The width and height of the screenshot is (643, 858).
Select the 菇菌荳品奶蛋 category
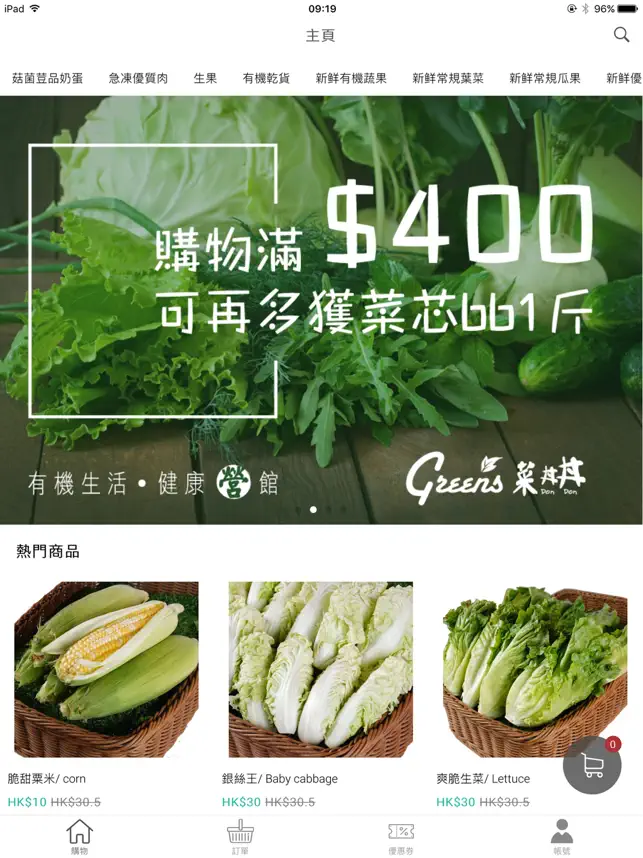click(47, 78)
